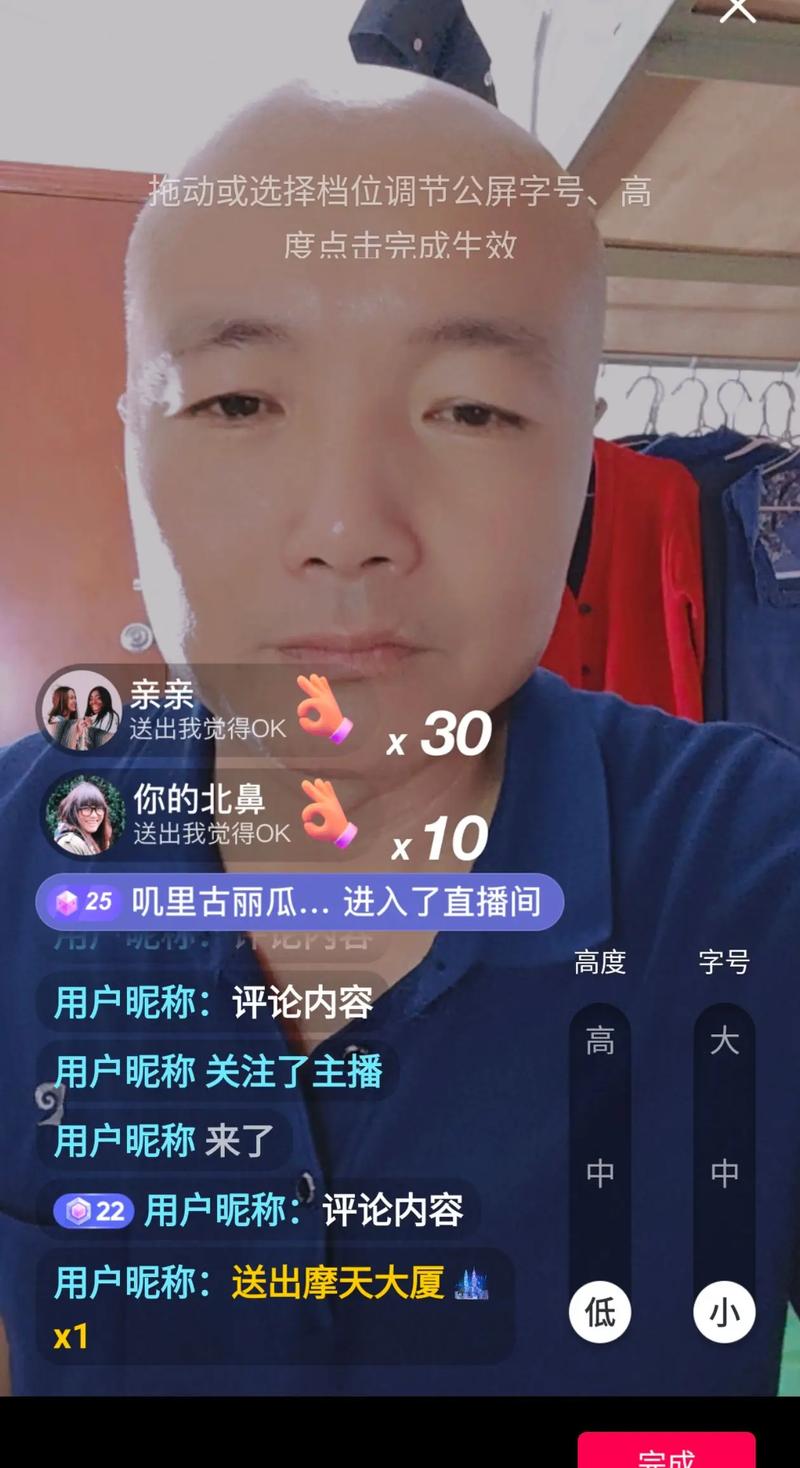This screenshot has width=800, height=1468.
Task: Click 你的北鼻's profile avatar
Action: coord(85,815)
